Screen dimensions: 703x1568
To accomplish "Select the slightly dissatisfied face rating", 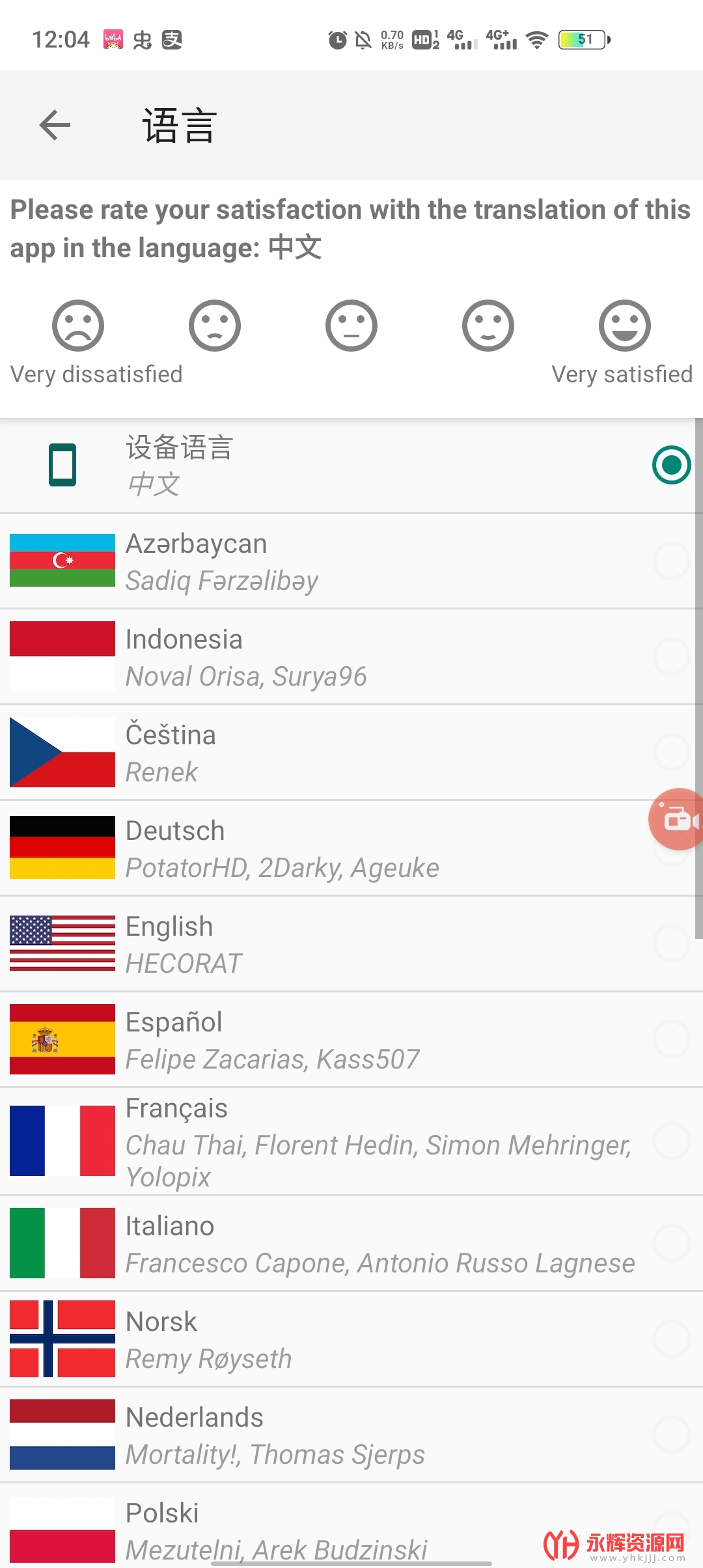I will (x=215, y=326).
